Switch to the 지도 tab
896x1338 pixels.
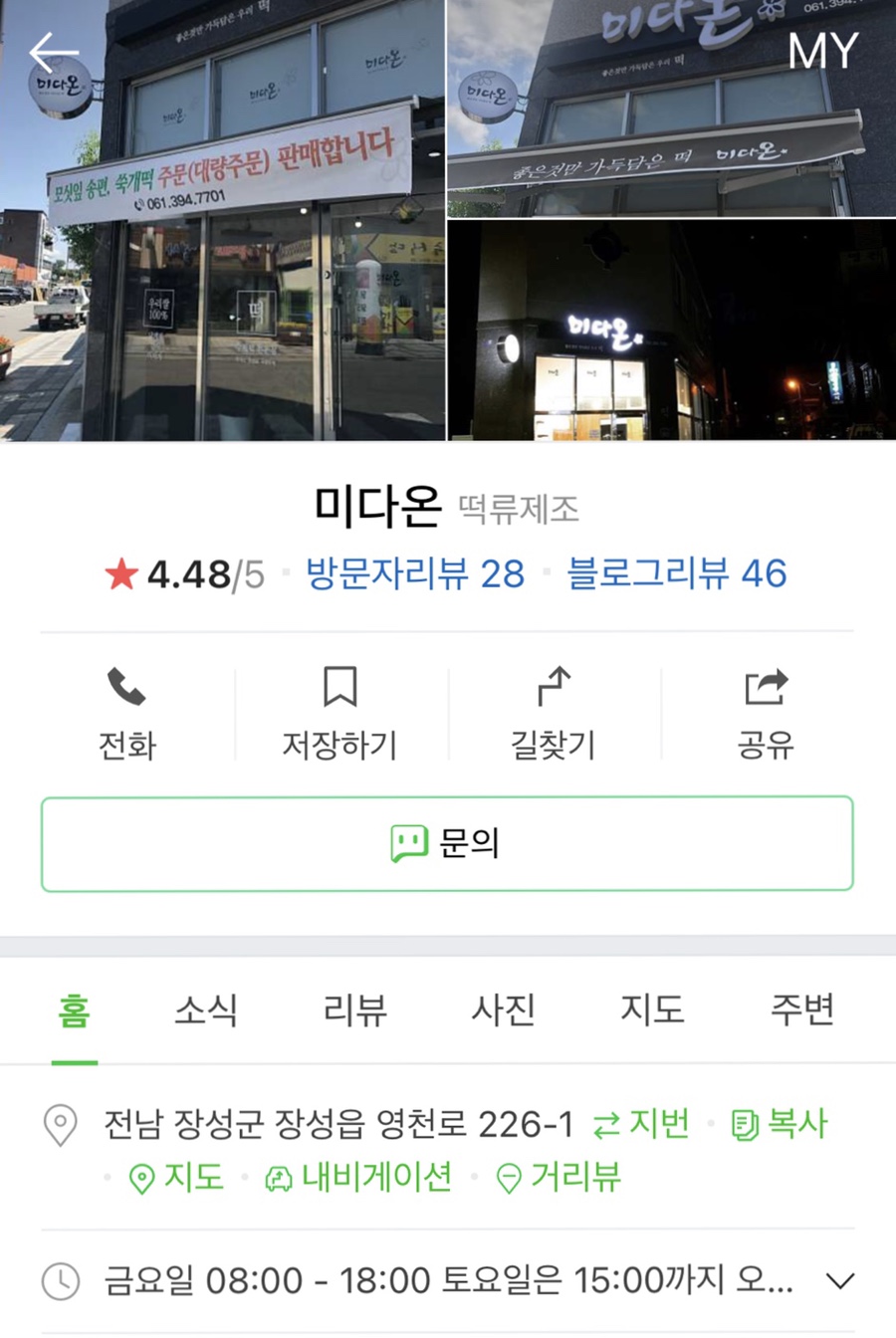[653, 1010]
